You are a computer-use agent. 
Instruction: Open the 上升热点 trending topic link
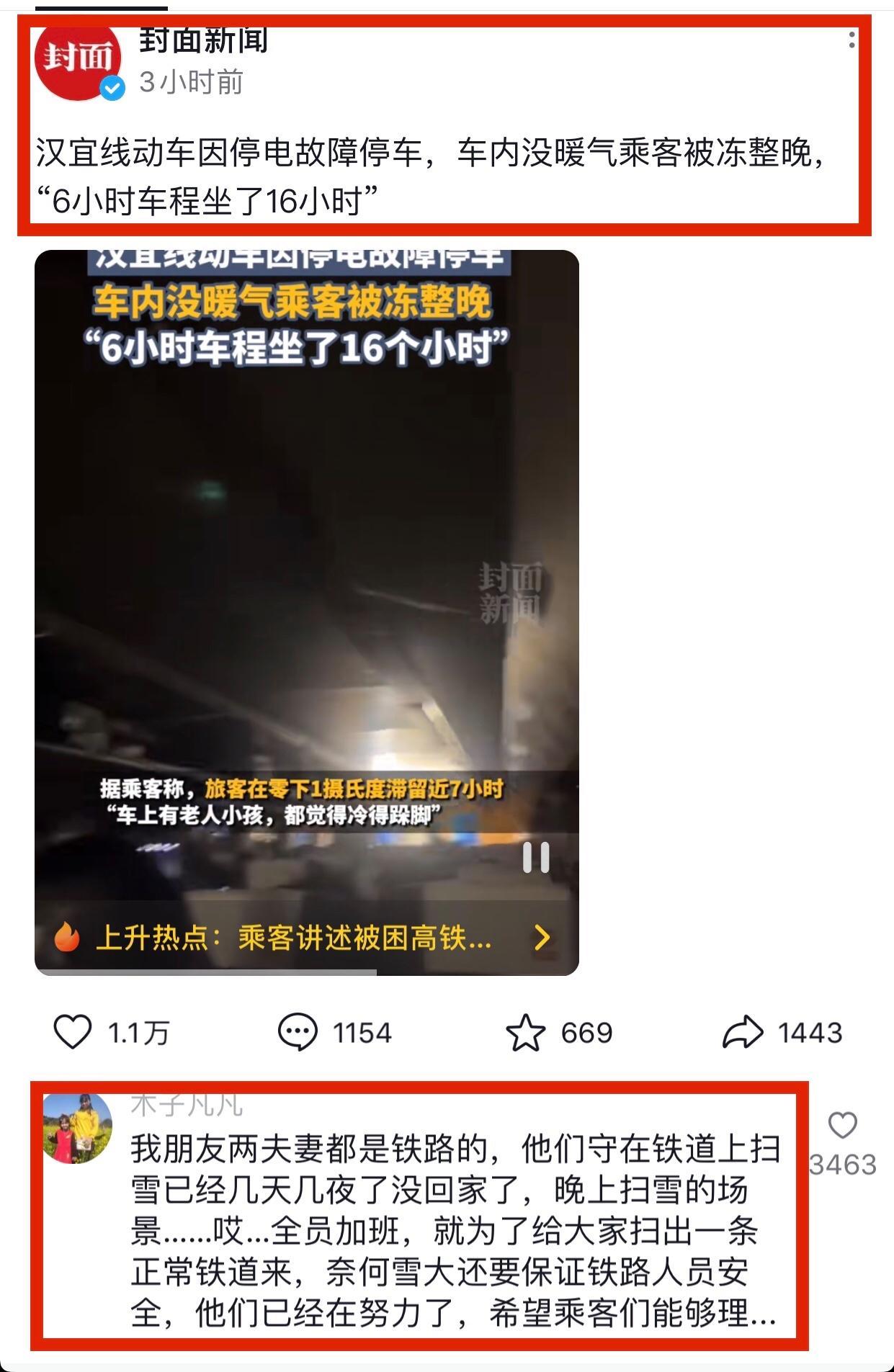click(303, 938)
